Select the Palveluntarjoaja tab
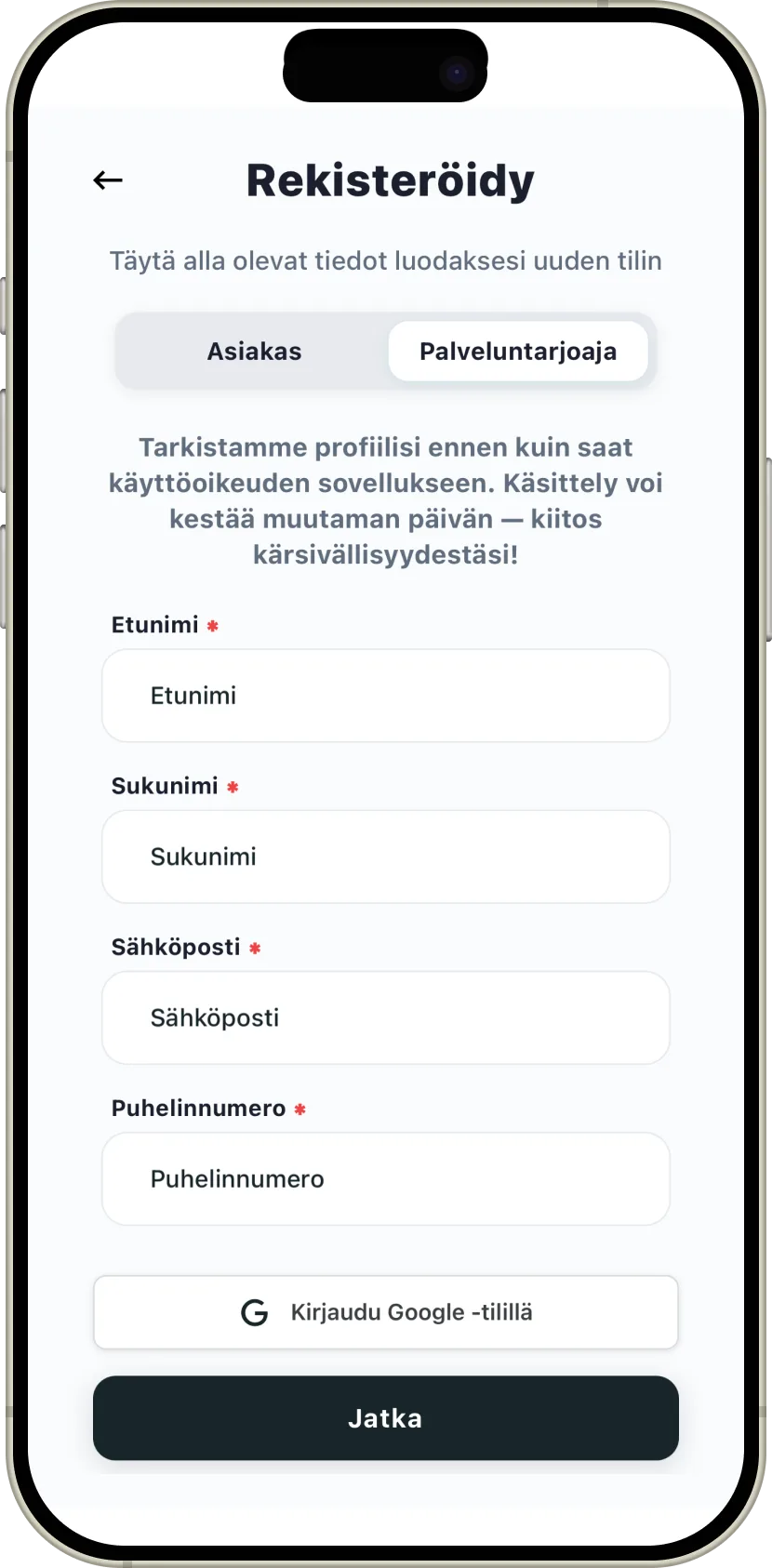The width and height of the screenshot is (772, 1568). coord(517,352)
